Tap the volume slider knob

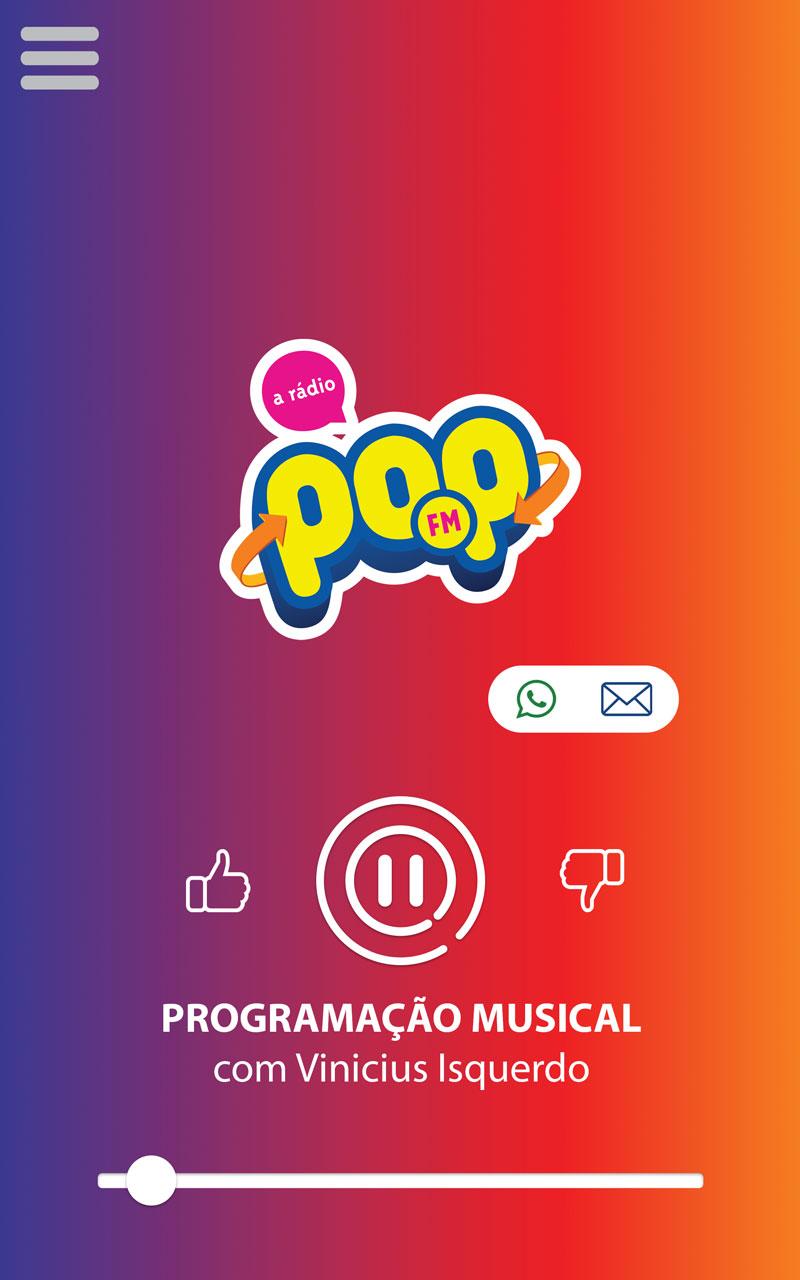pyautogui.click(x=151, y=1180)
